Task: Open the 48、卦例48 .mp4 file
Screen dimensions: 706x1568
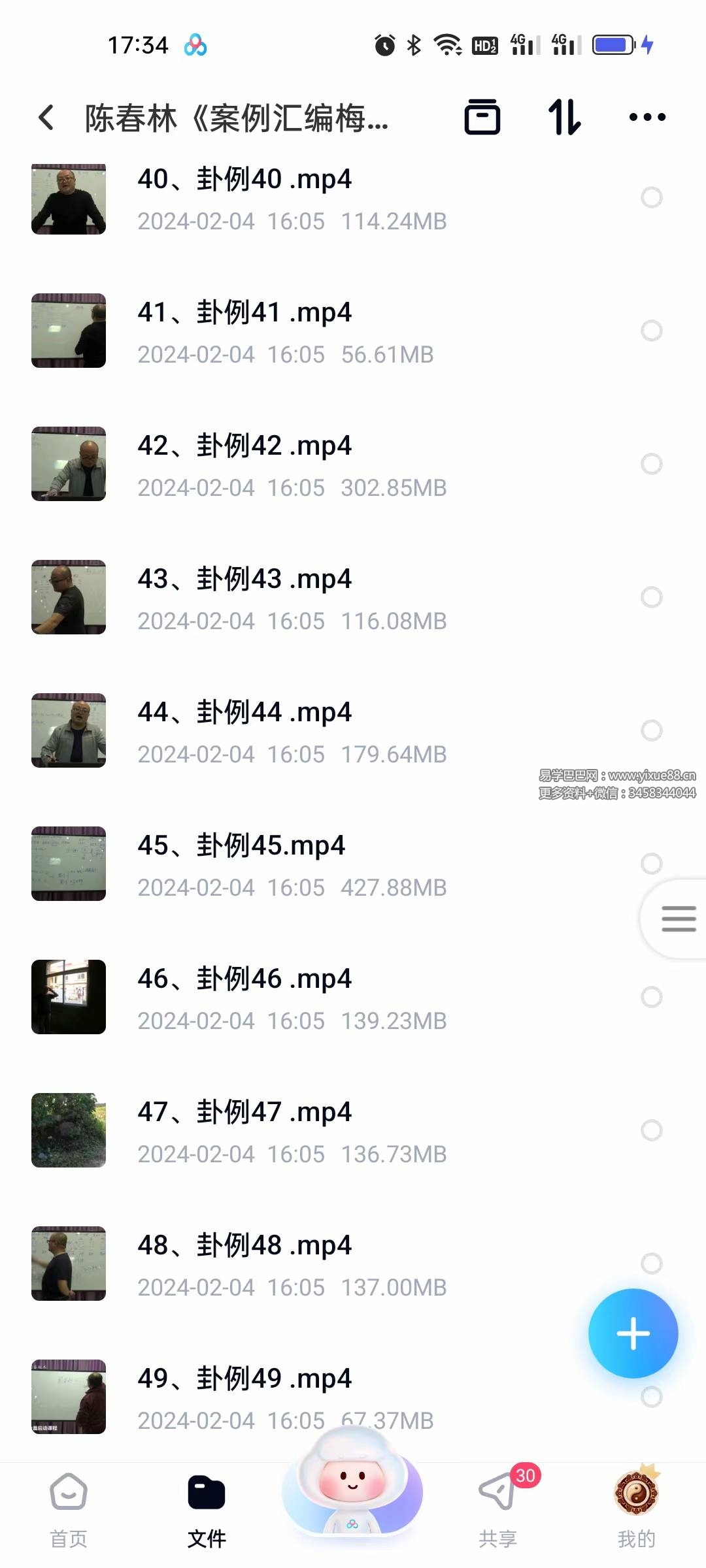Action: pyautogui.click(x=244, y=1246)
